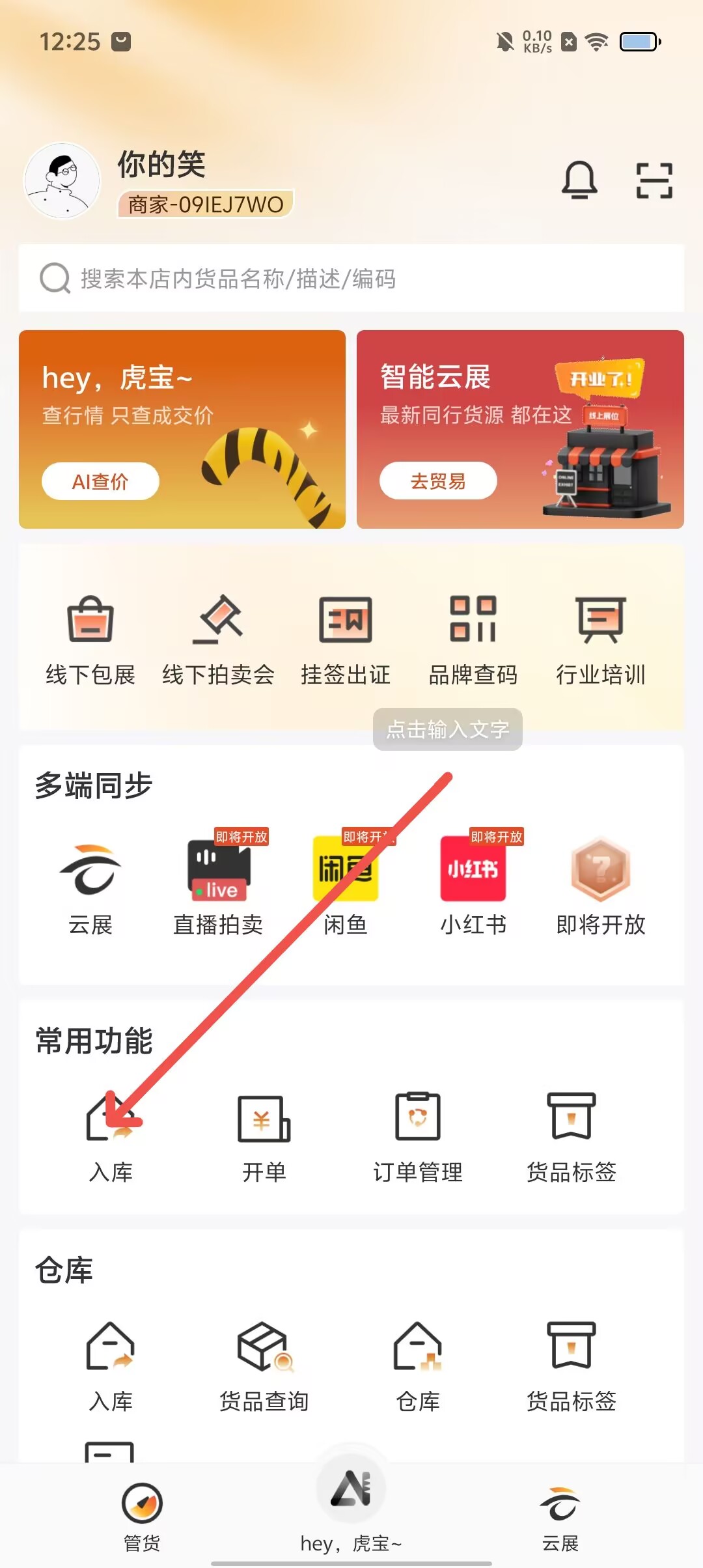
Task: Switch to the 管货 tab
Action: (x=142, y=1516)
